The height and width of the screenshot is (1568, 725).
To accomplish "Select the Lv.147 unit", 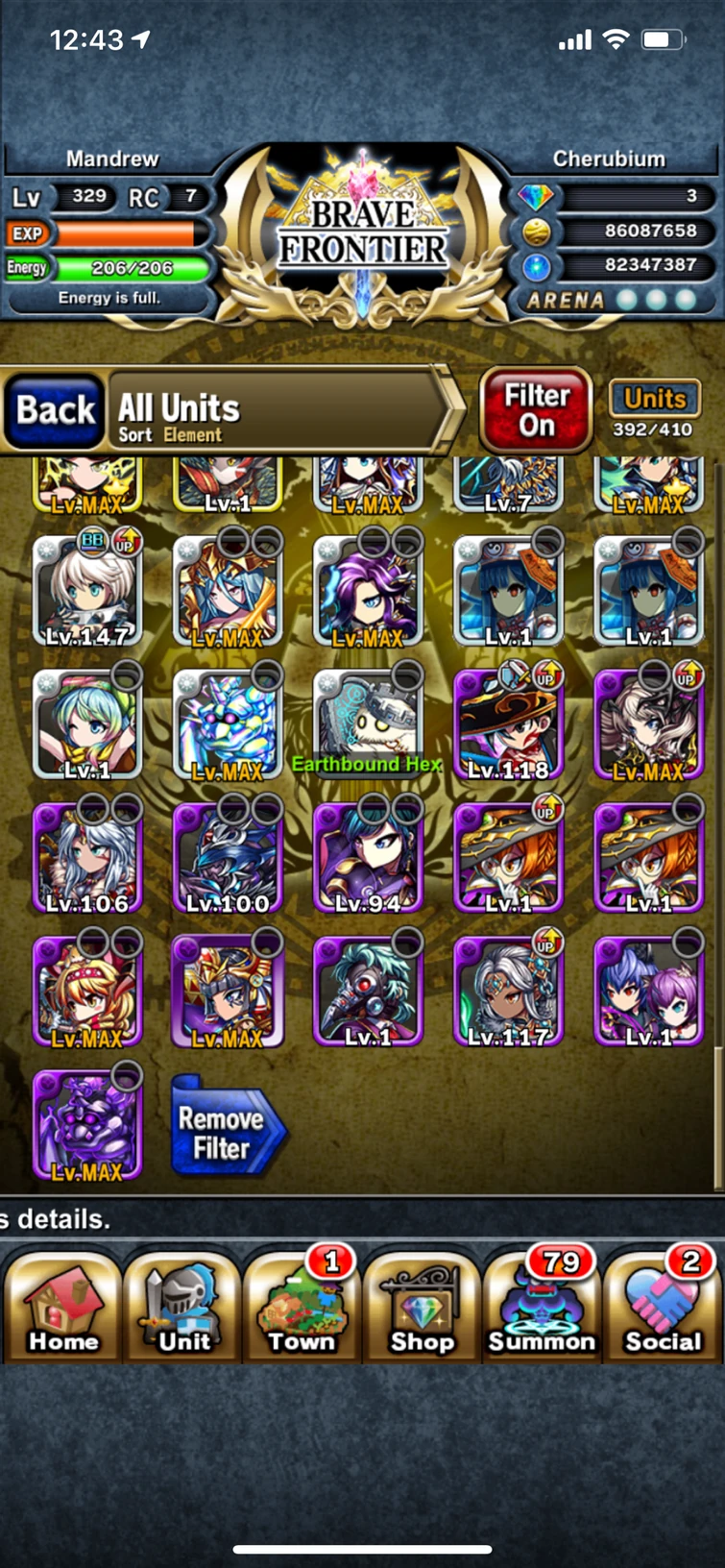I will [x=86, y=592].
